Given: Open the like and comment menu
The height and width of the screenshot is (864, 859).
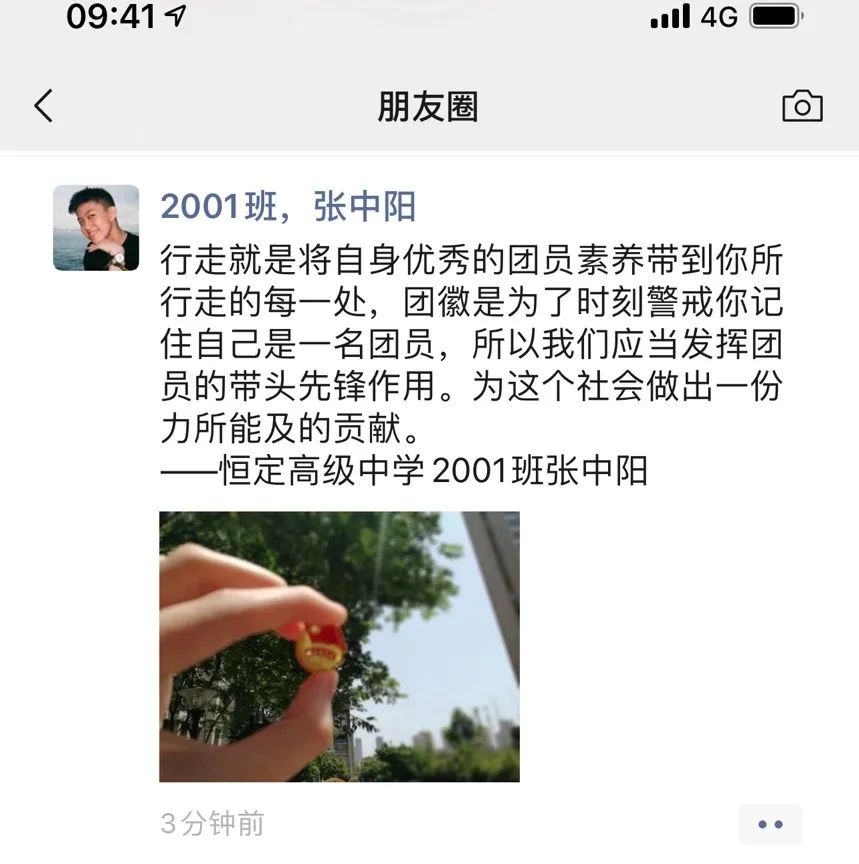Looking at the screenshot, I should click(x=769, y=824).
